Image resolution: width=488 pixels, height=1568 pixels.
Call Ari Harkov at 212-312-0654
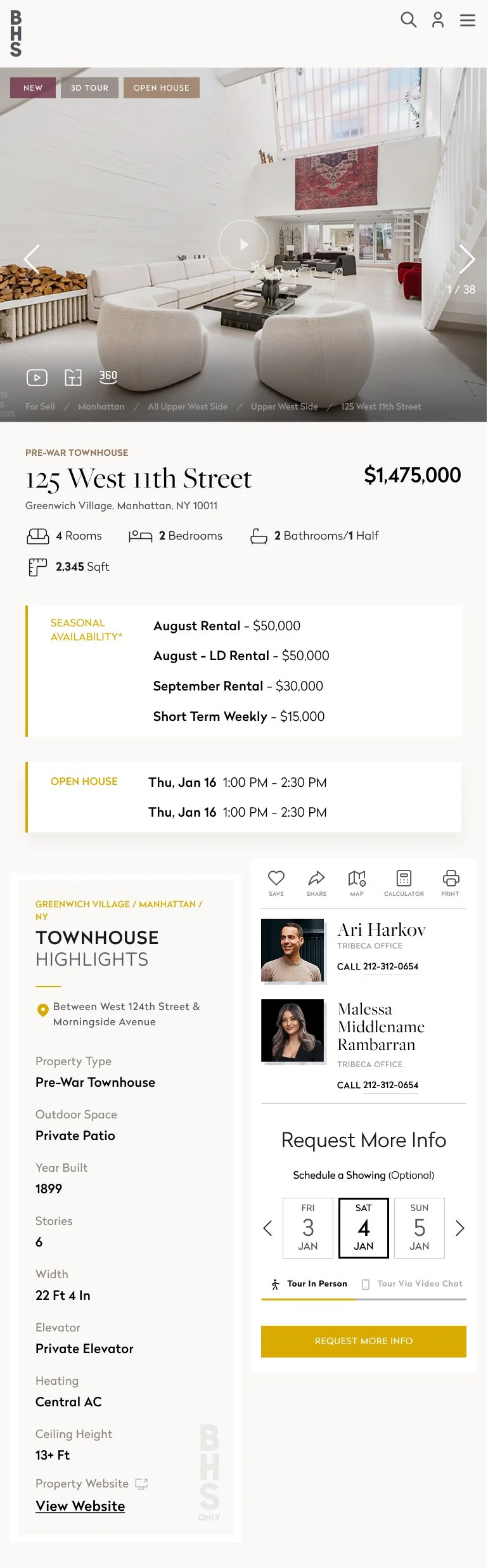coord(378,966)
